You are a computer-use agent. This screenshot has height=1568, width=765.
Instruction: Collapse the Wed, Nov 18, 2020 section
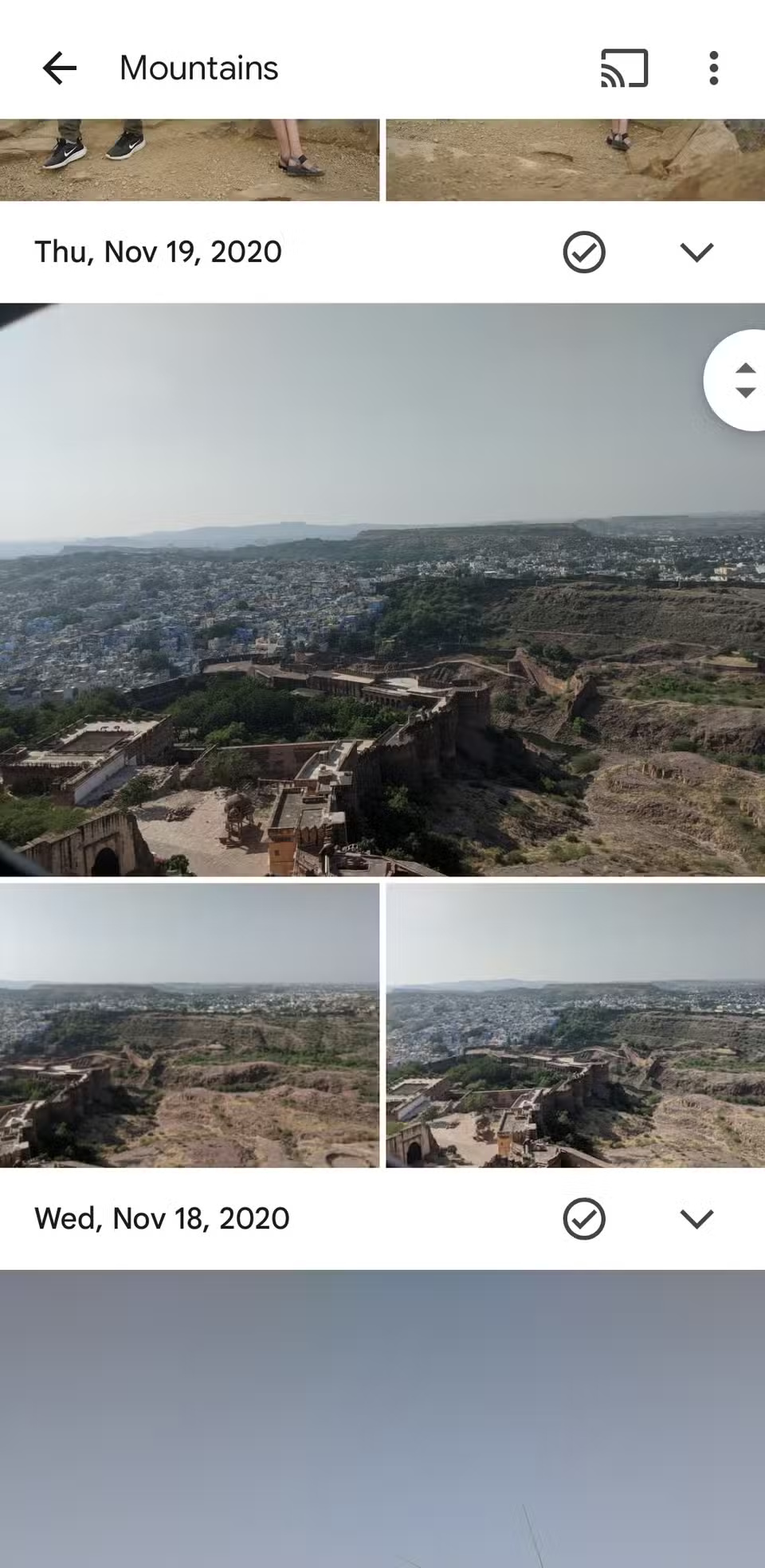696,1219
